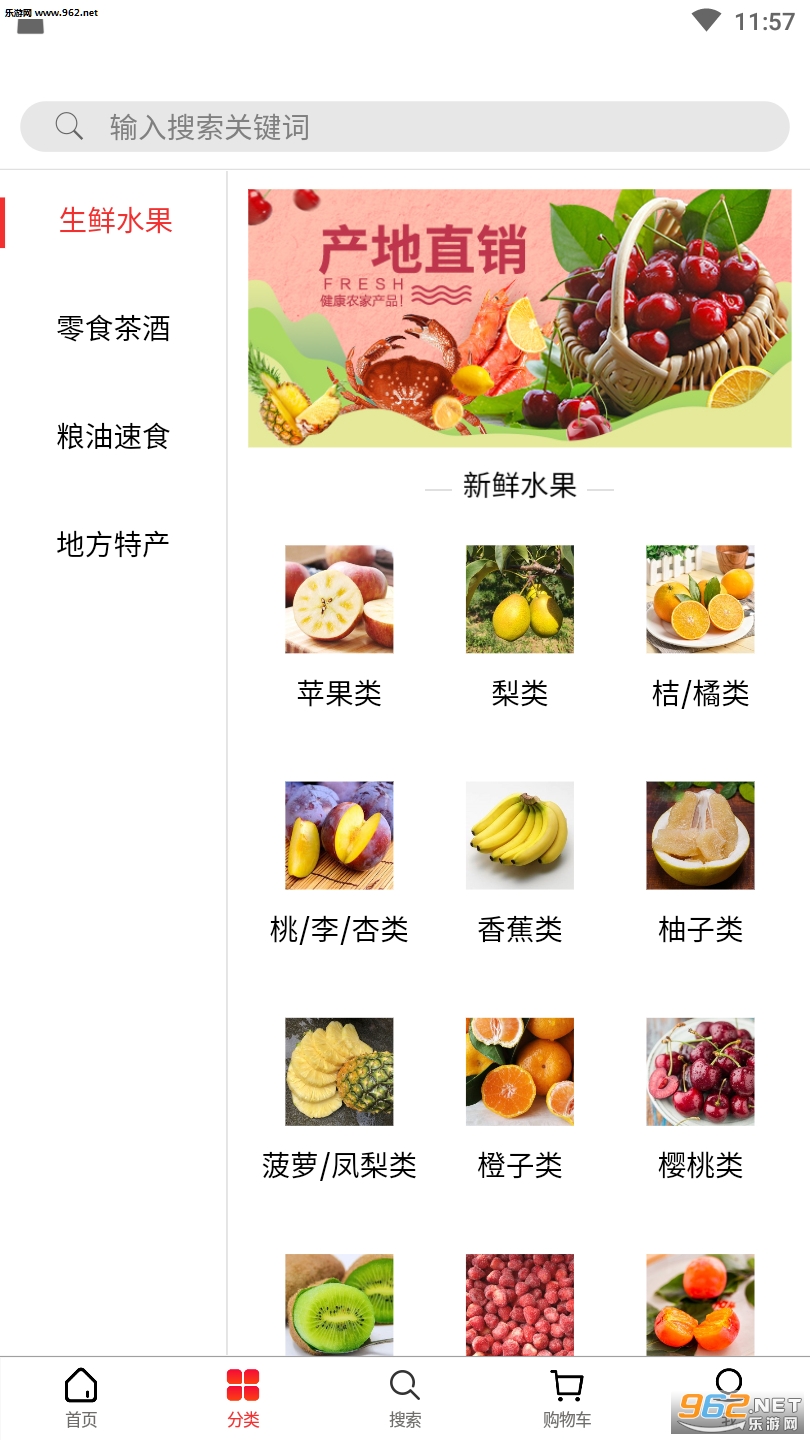The width and height of the screenshot is (810, 1440).
Task: Switch to the 零食茶酒 category
Action: click(x=113, y=328)
